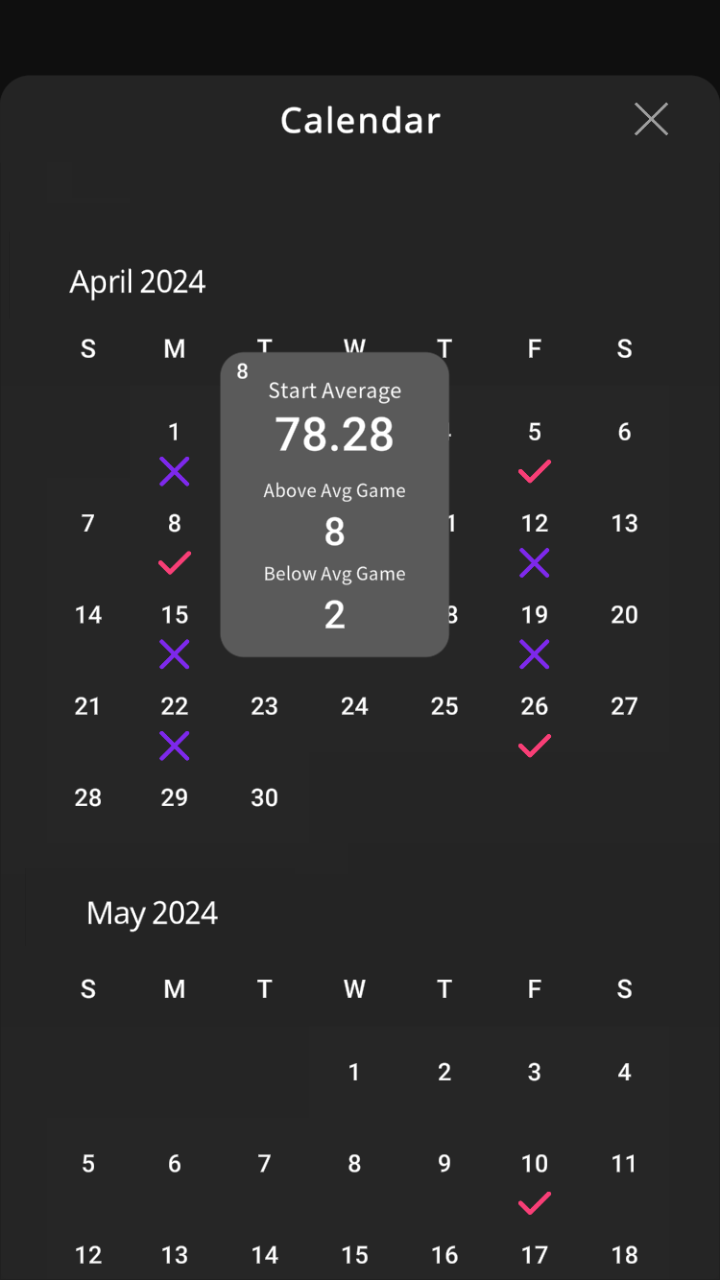Select April 22 with the cross mark

[174, 726]
